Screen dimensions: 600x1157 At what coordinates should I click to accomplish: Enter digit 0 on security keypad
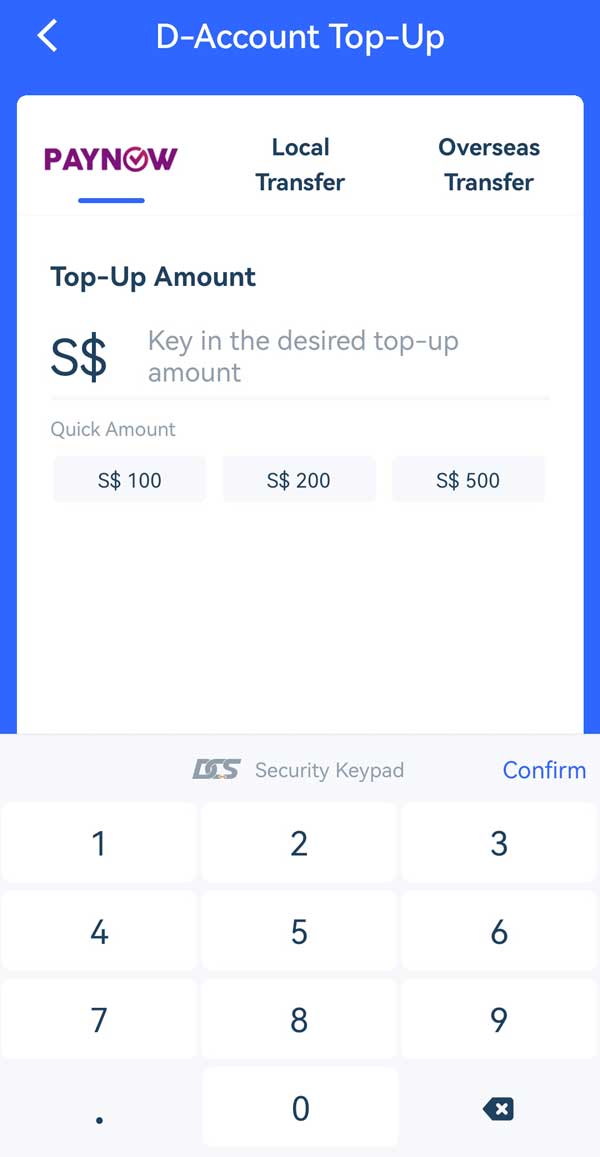300,1108
